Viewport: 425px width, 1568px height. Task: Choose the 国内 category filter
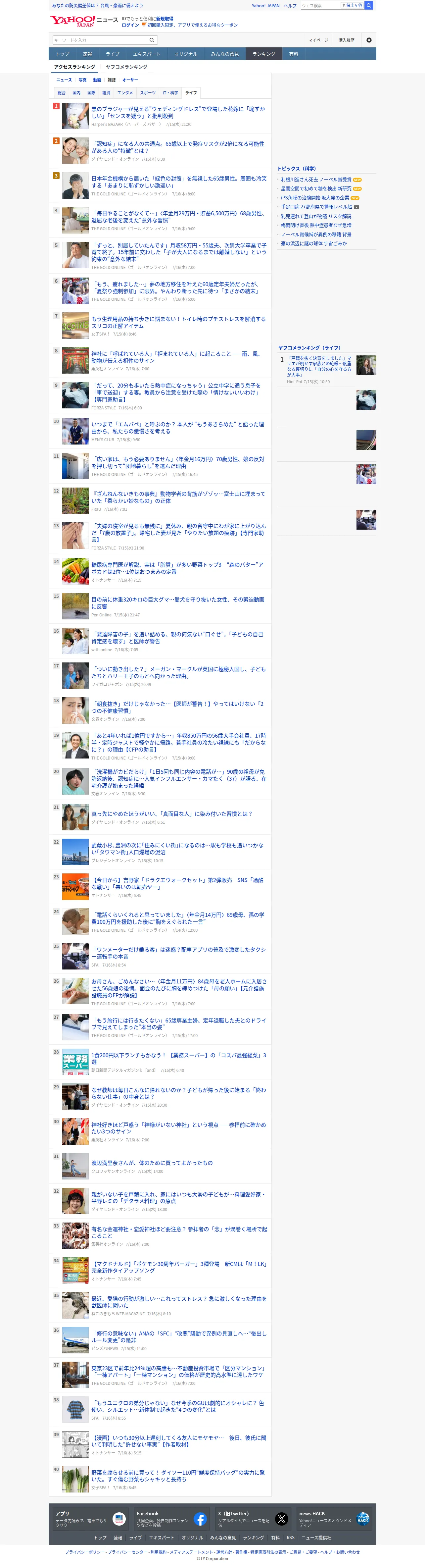pyautogui.click(x=76, y=93)
